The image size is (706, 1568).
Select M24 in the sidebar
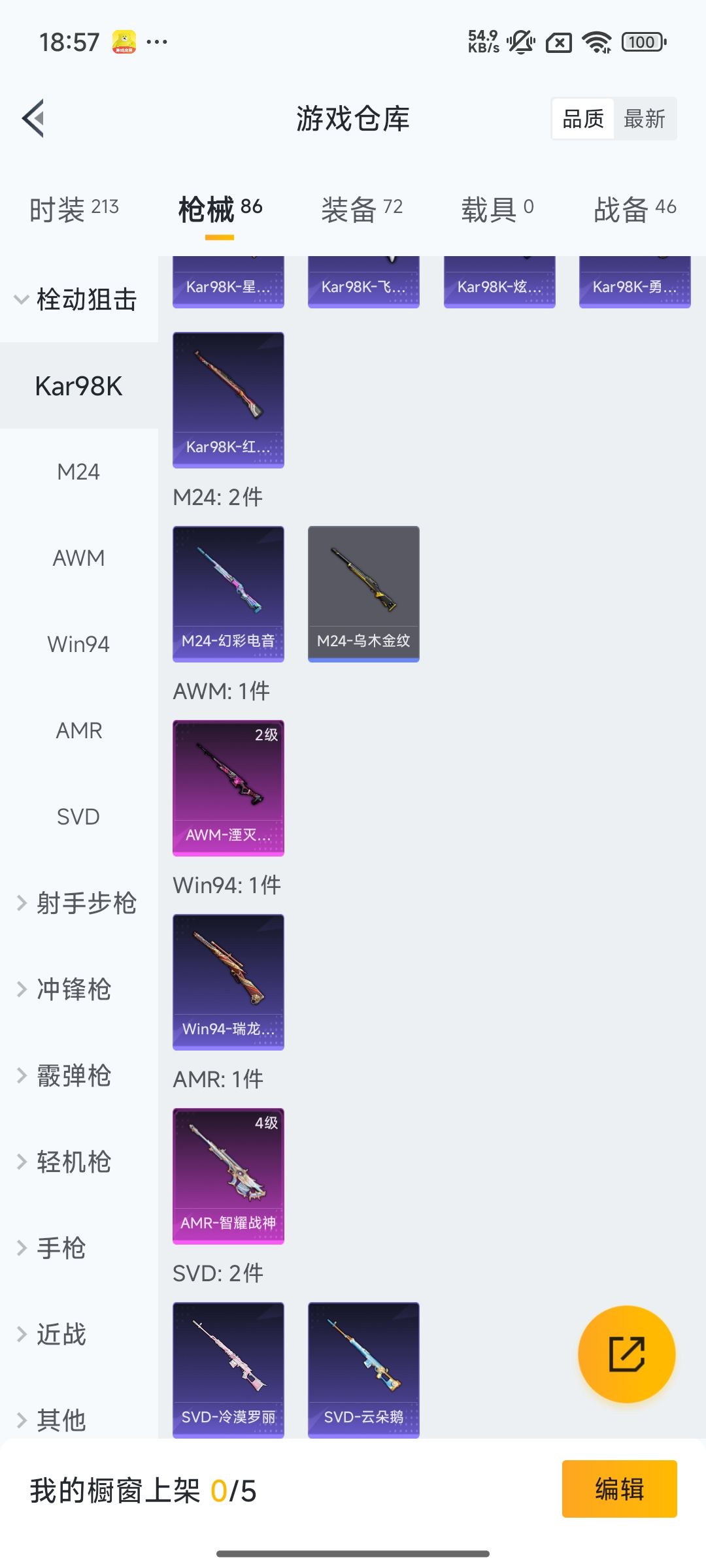[78, 471]
